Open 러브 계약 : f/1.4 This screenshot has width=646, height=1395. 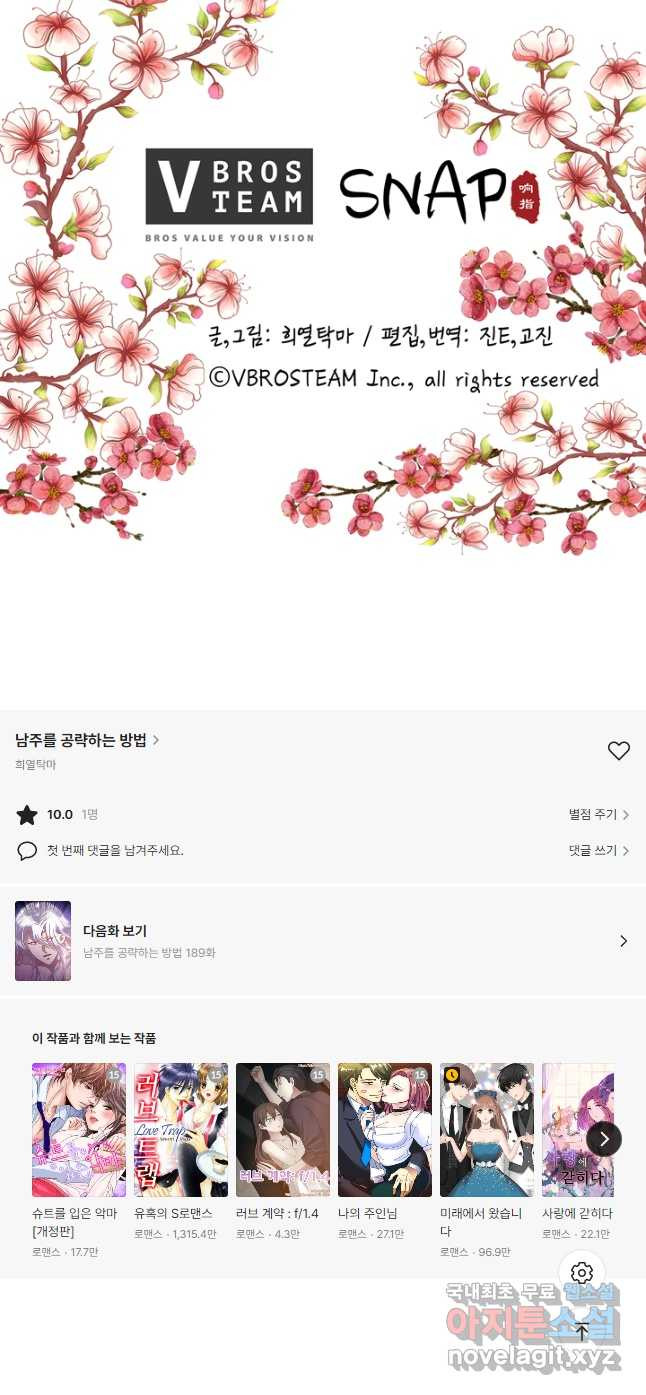(283, 1130)
